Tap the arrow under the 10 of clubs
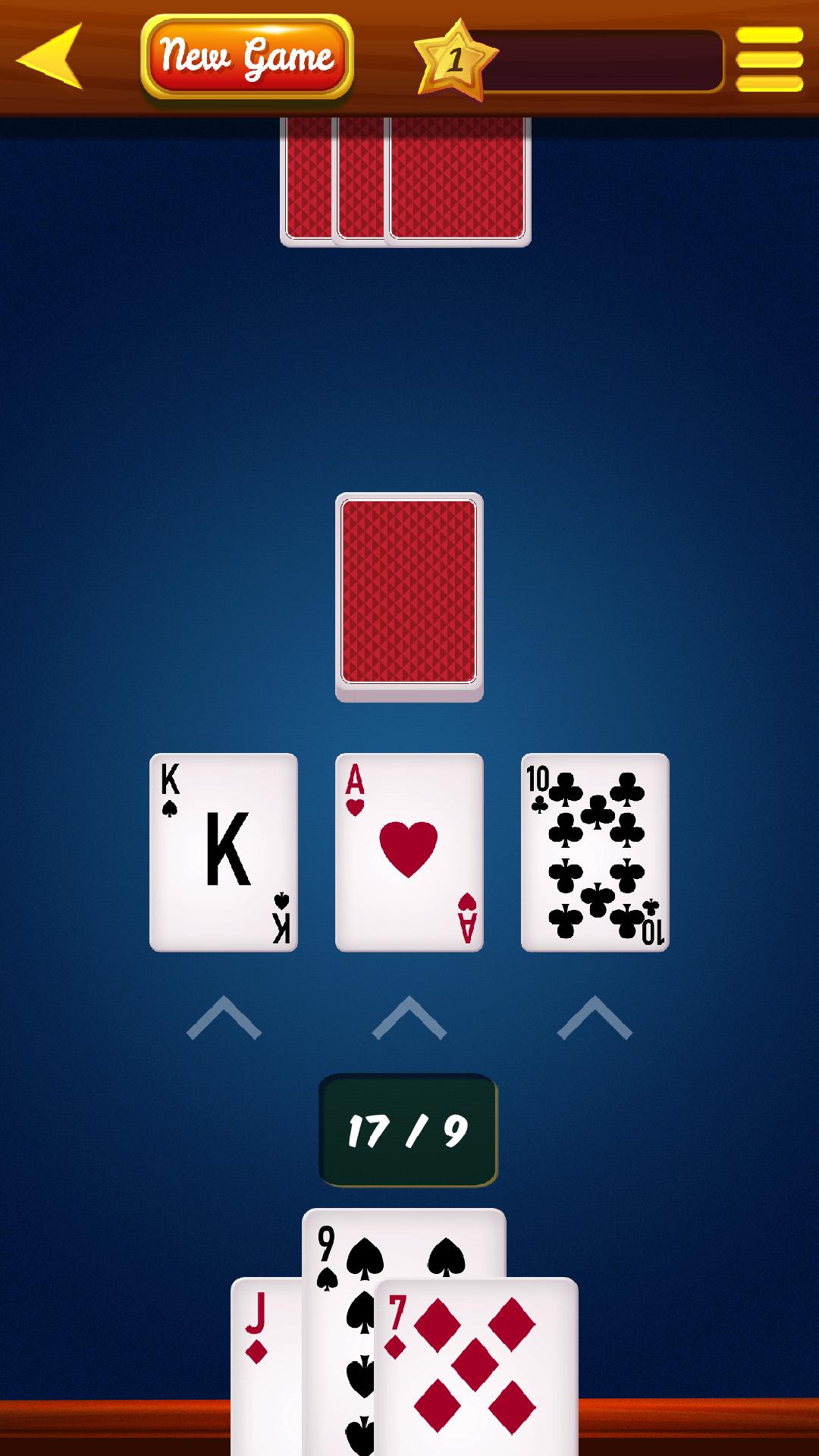This screenshot has width=819, height=1456. pos(595,1018)
